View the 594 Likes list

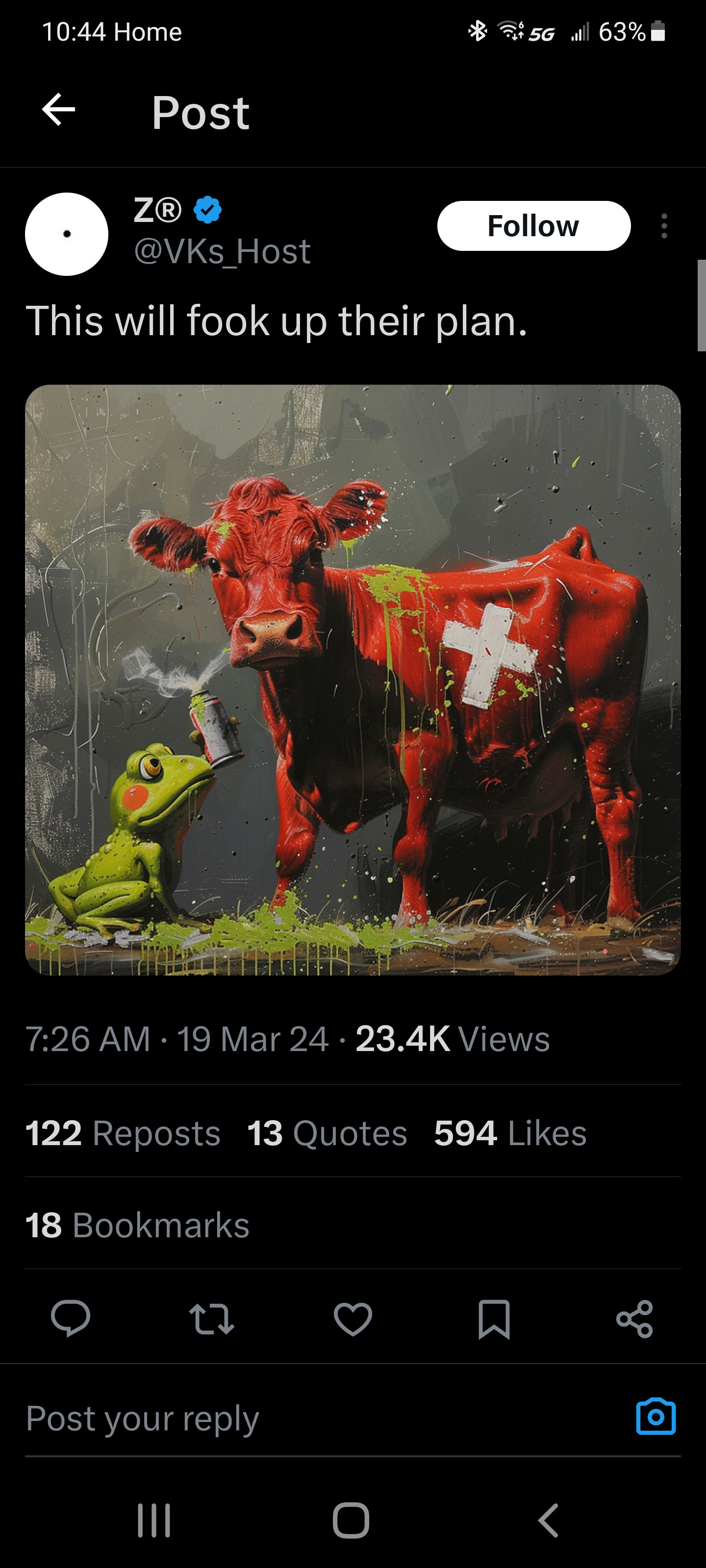510,1133
